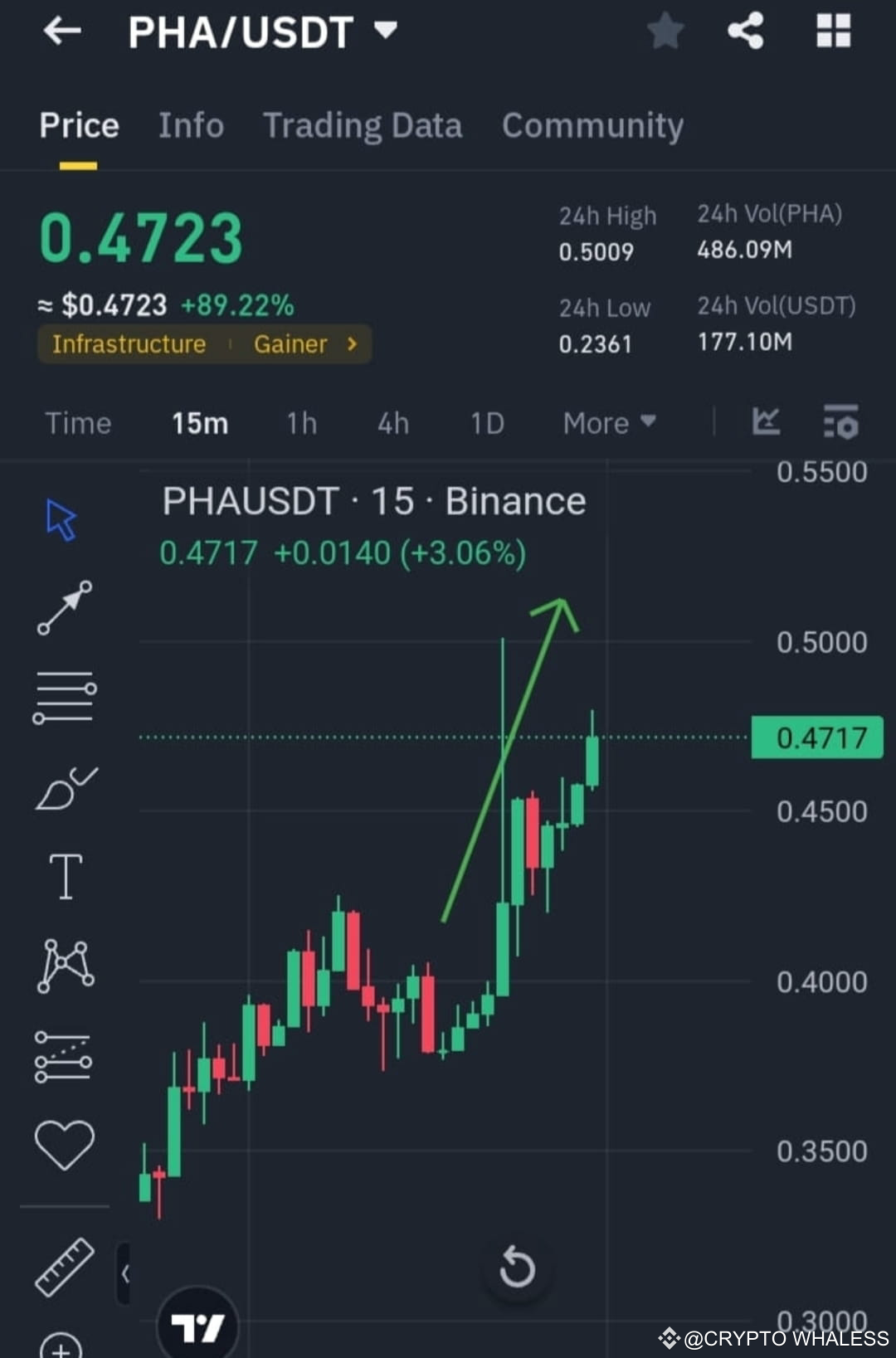The height and width of the screenshot is (1358, 896).
Task: Switch to the Trading Data tab
Action: point(363,125)
